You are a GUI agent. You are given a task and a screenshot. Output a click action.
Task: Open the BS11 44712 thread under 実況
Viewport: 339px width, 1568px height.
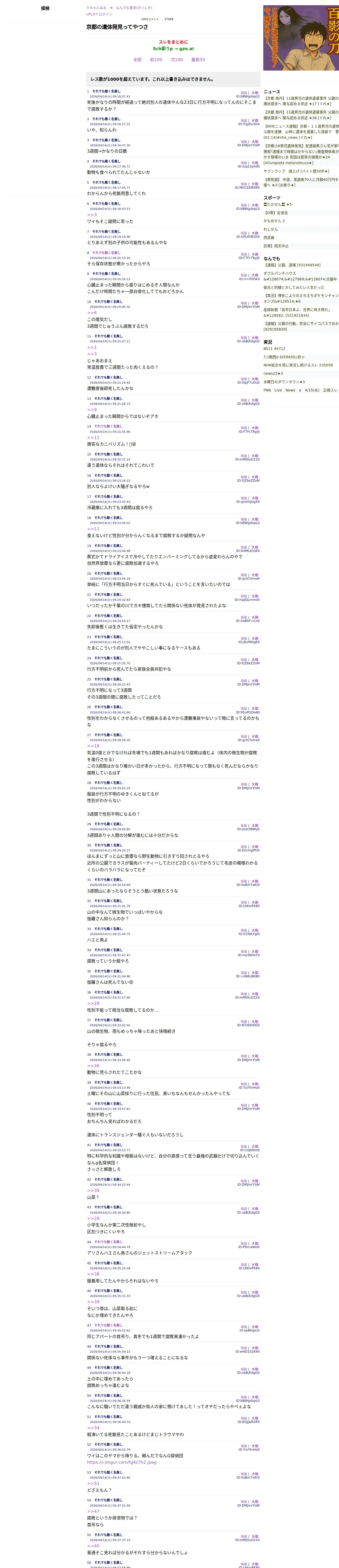point(274,349)
